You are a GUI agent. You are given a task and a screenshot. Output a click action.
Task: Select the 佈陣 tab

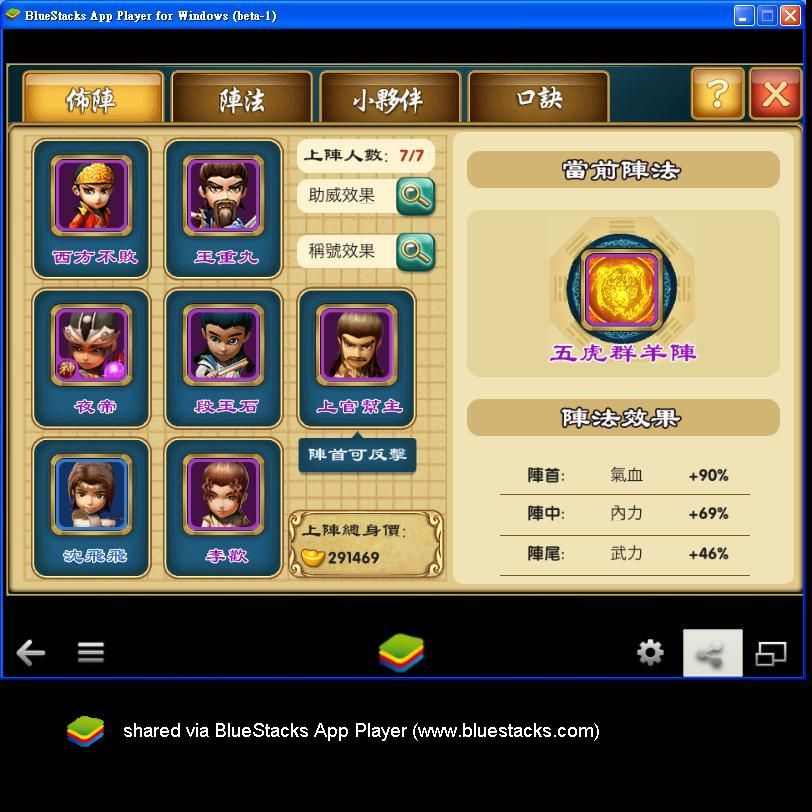92,99
